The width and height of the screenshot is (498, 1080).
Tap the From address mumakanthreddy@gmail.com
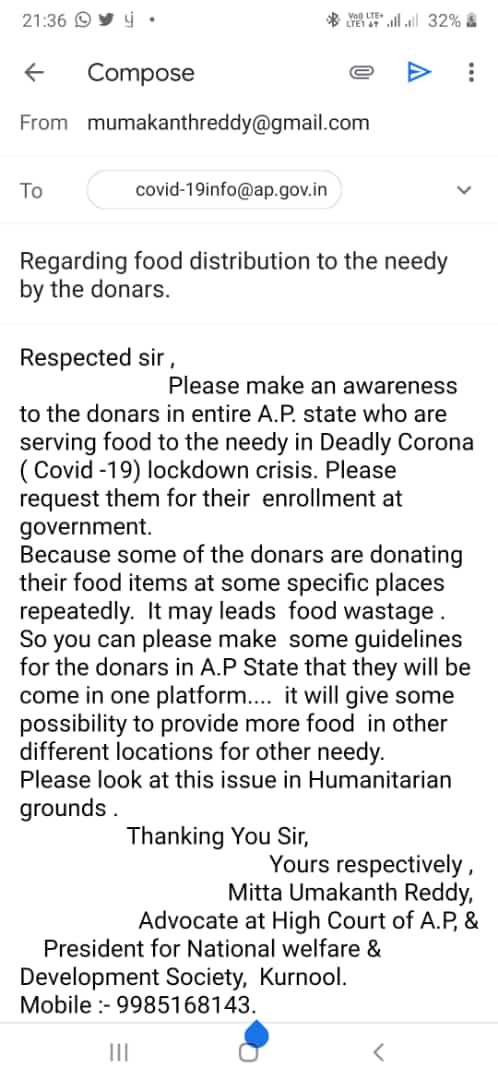(228, 123)
